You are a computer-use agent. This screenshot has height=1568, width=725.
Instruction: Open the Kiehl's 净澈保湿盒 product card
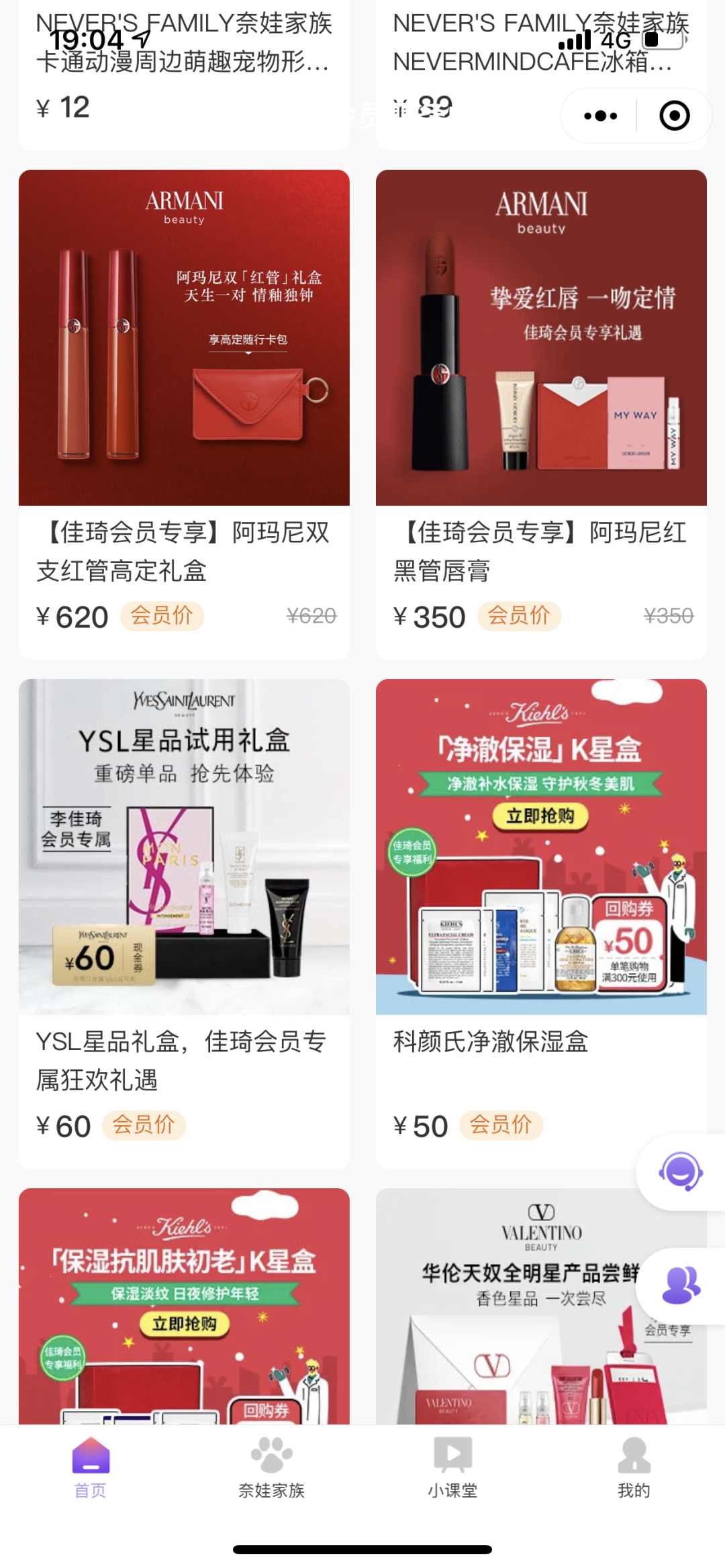(x=541, y=906)
